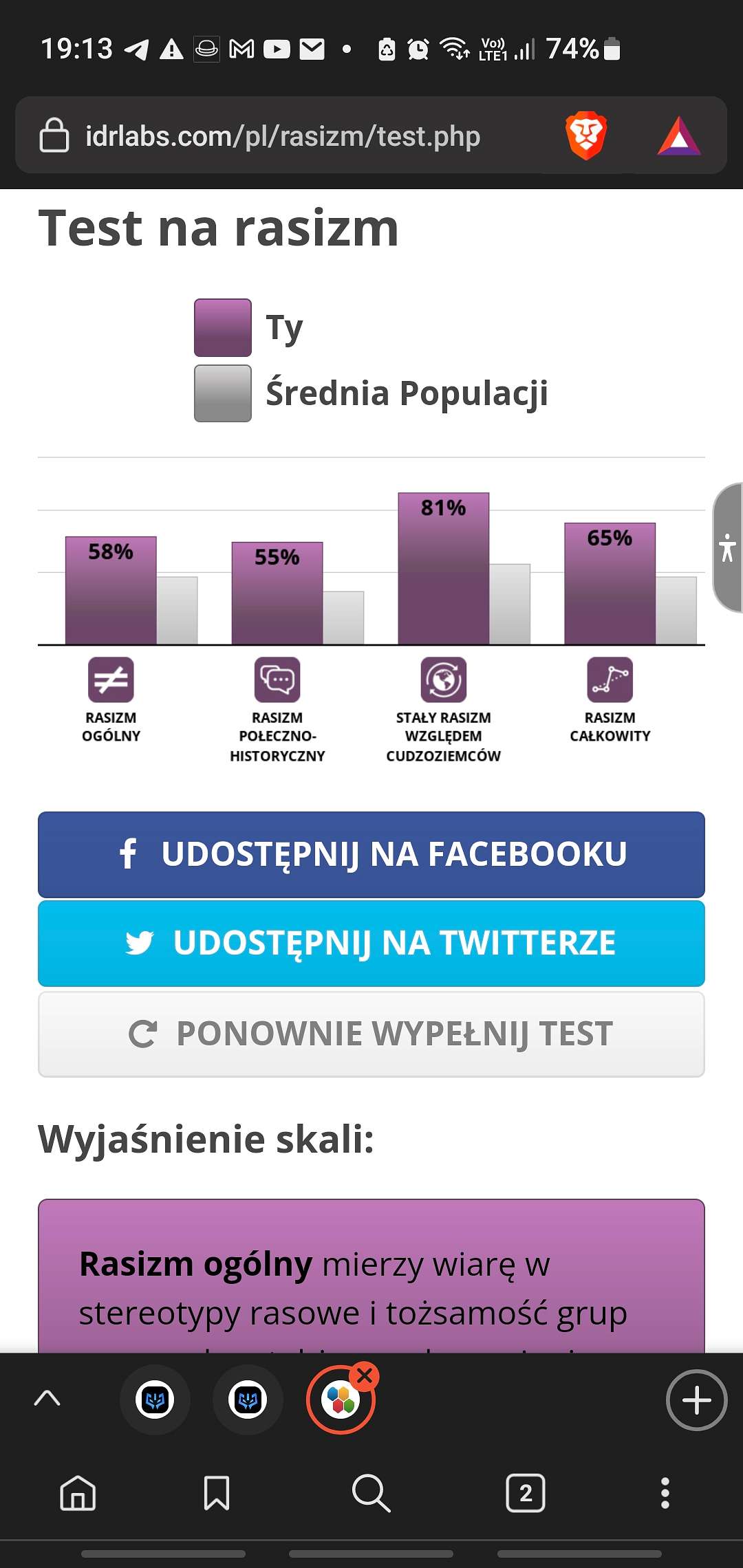Viewport: 743px width, 1568px height.
Task: Go to the browser home page
Action: click(78, 1493)
